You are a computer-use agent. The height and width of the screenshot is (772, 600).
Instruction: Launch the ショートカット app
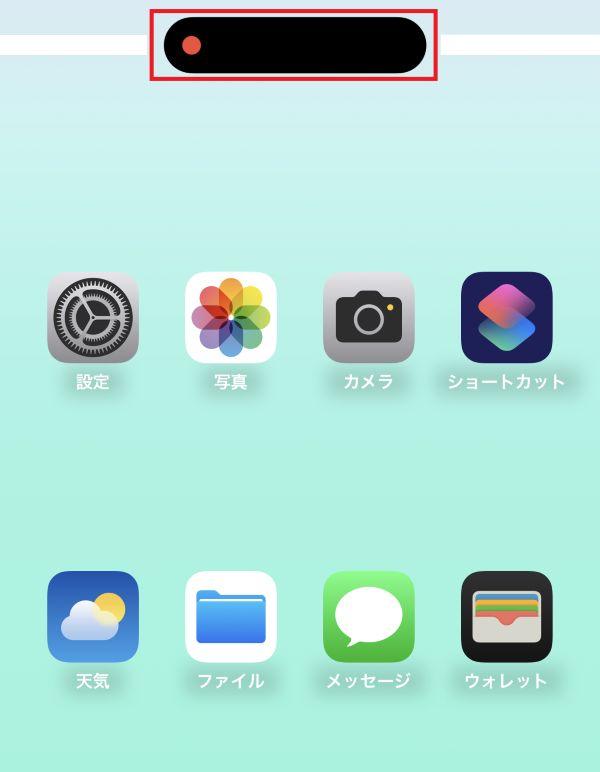[506, 317]
